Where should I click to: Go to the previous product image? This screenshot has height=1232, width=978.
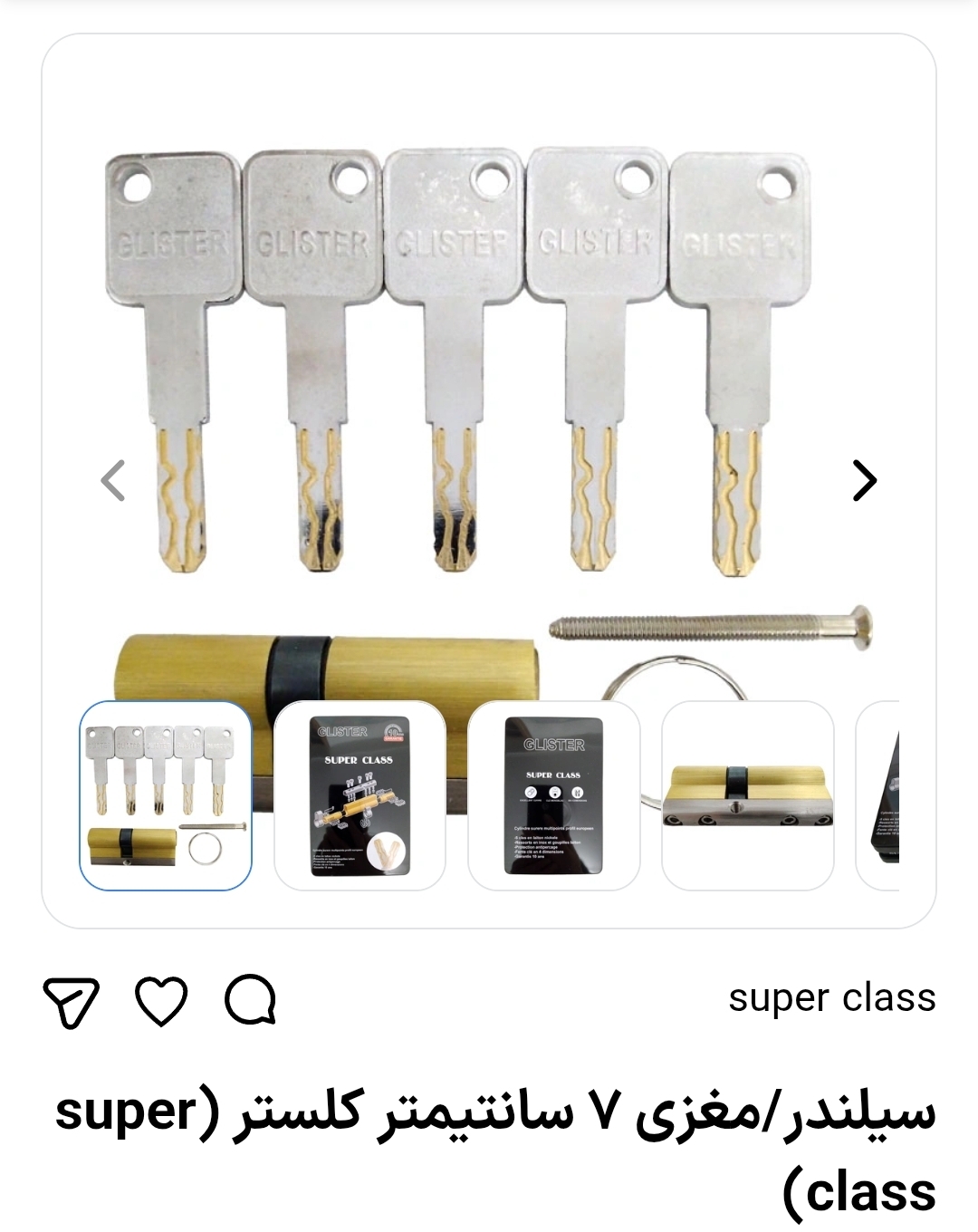coord(113,480)
